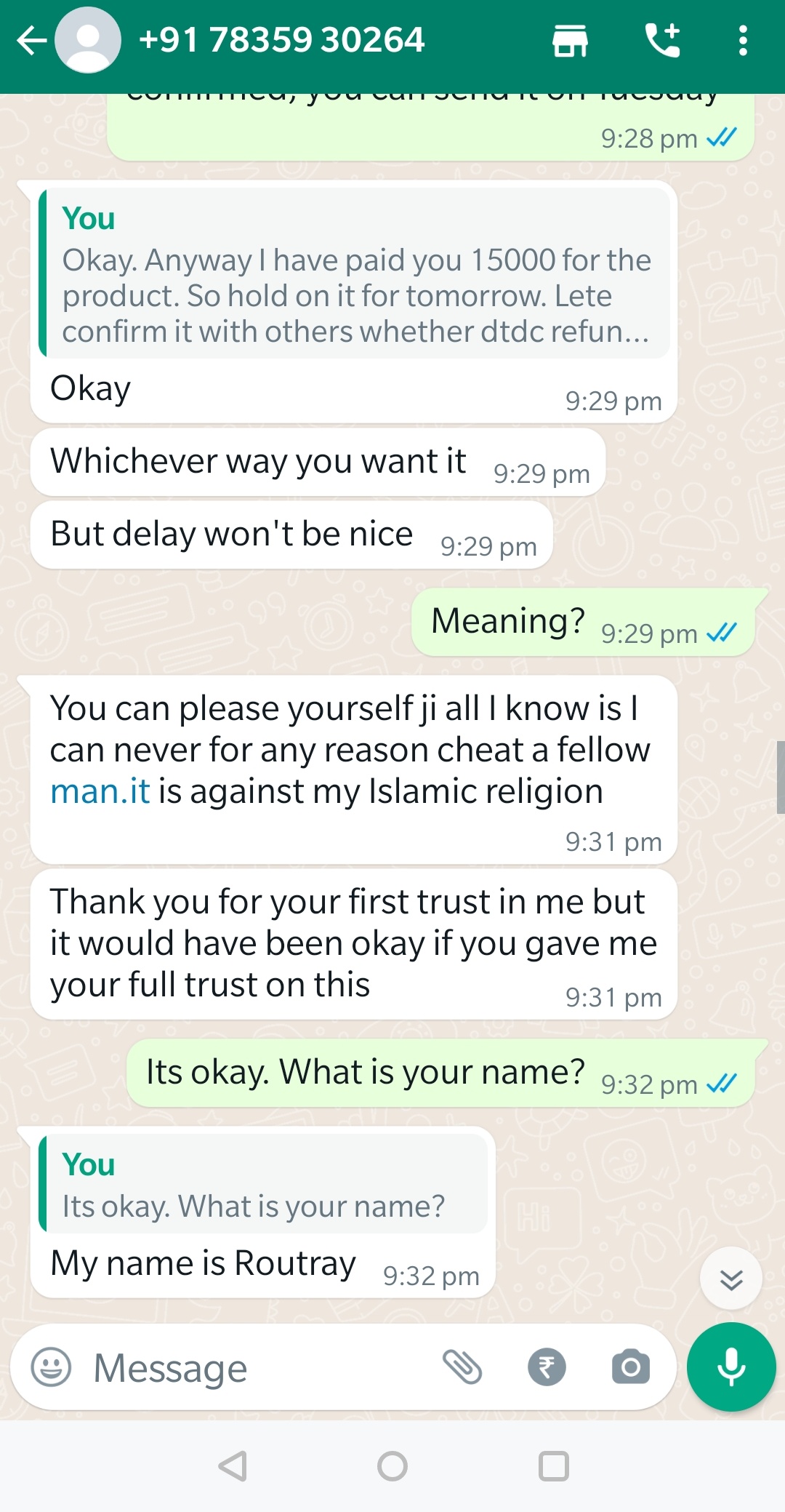This screenshot has width=785, height=1512.
Task: Record a voice message with the mic
Action: [730, 1367]
